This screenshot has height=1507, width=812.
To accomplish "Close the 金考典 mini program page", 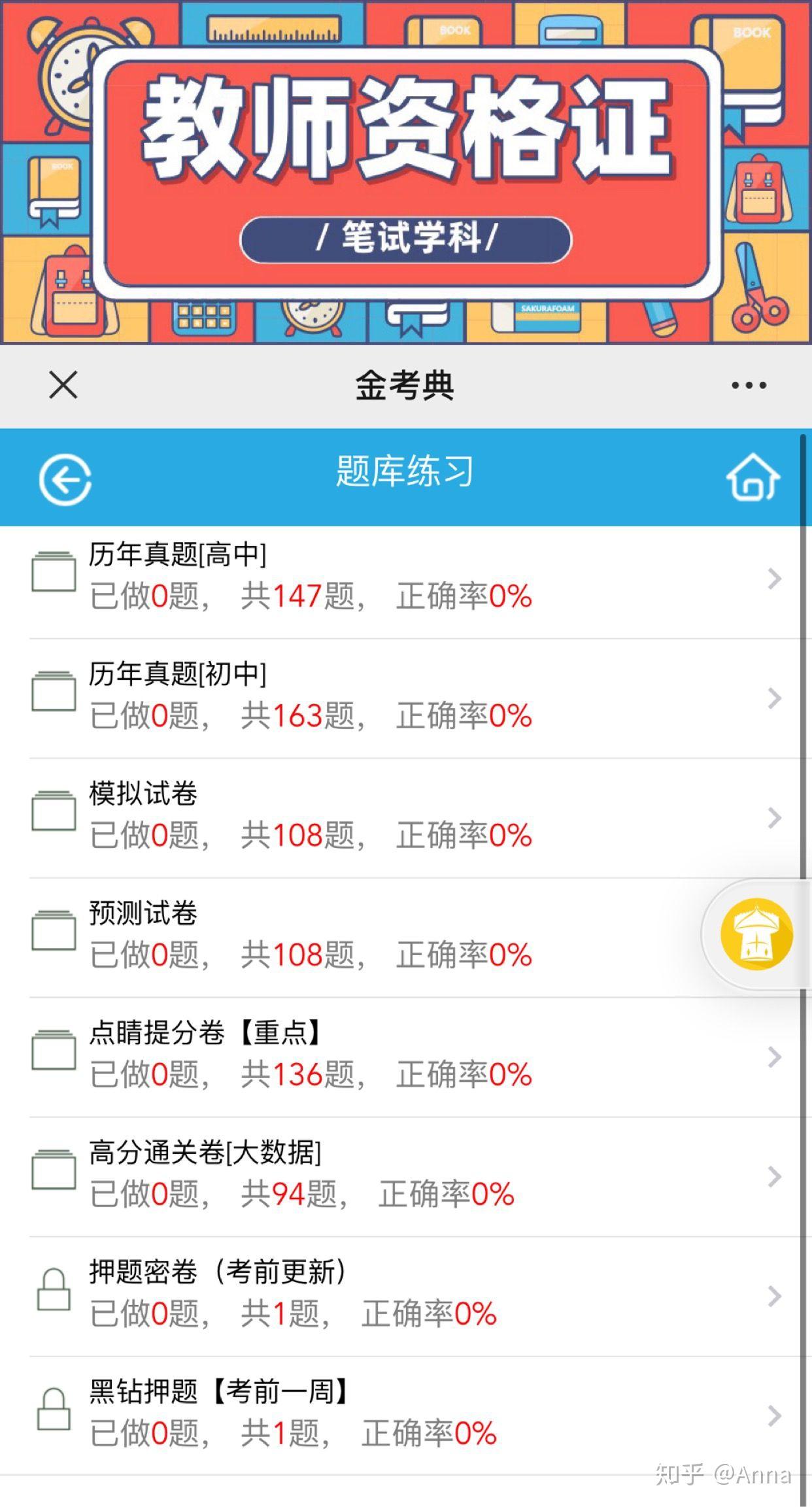I will tap(63, 384).
